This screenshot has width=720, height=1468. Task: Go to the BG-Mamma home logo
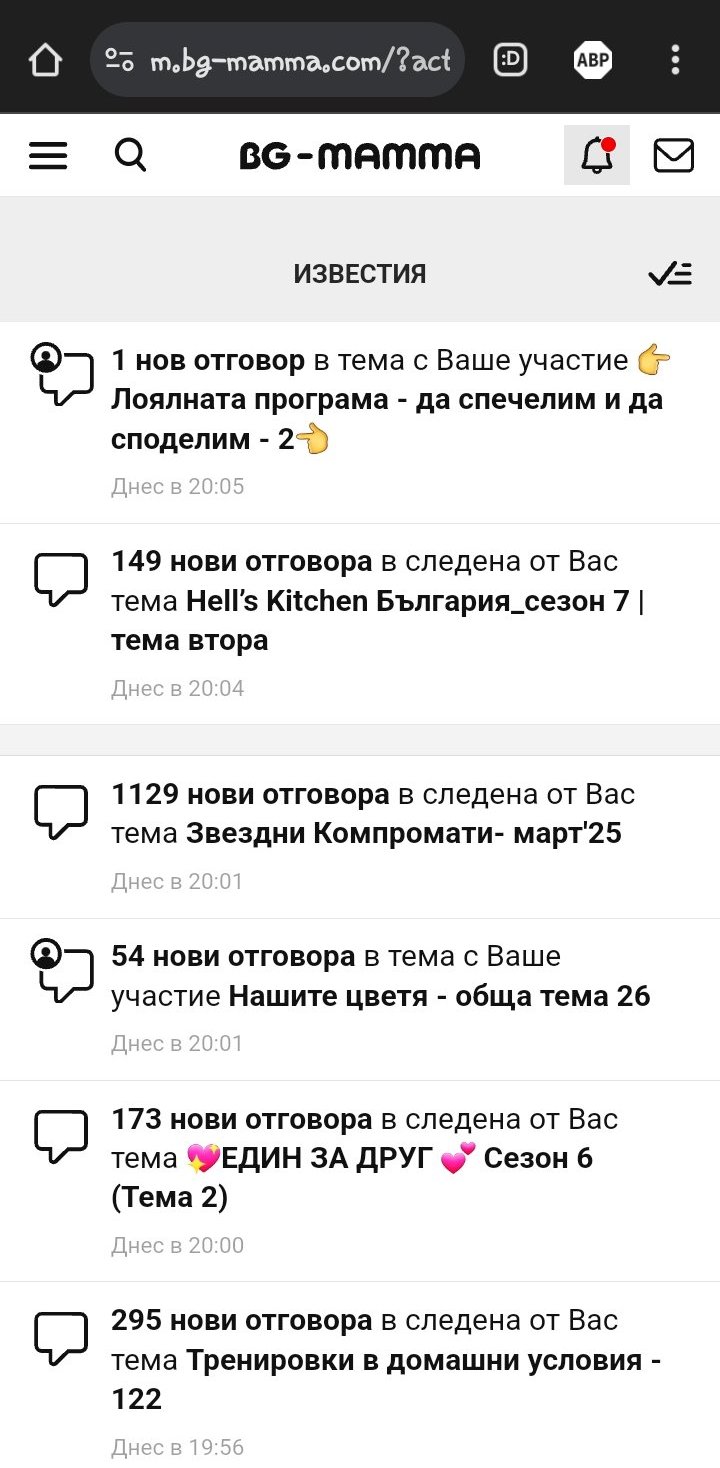click(x=360, y=155)
